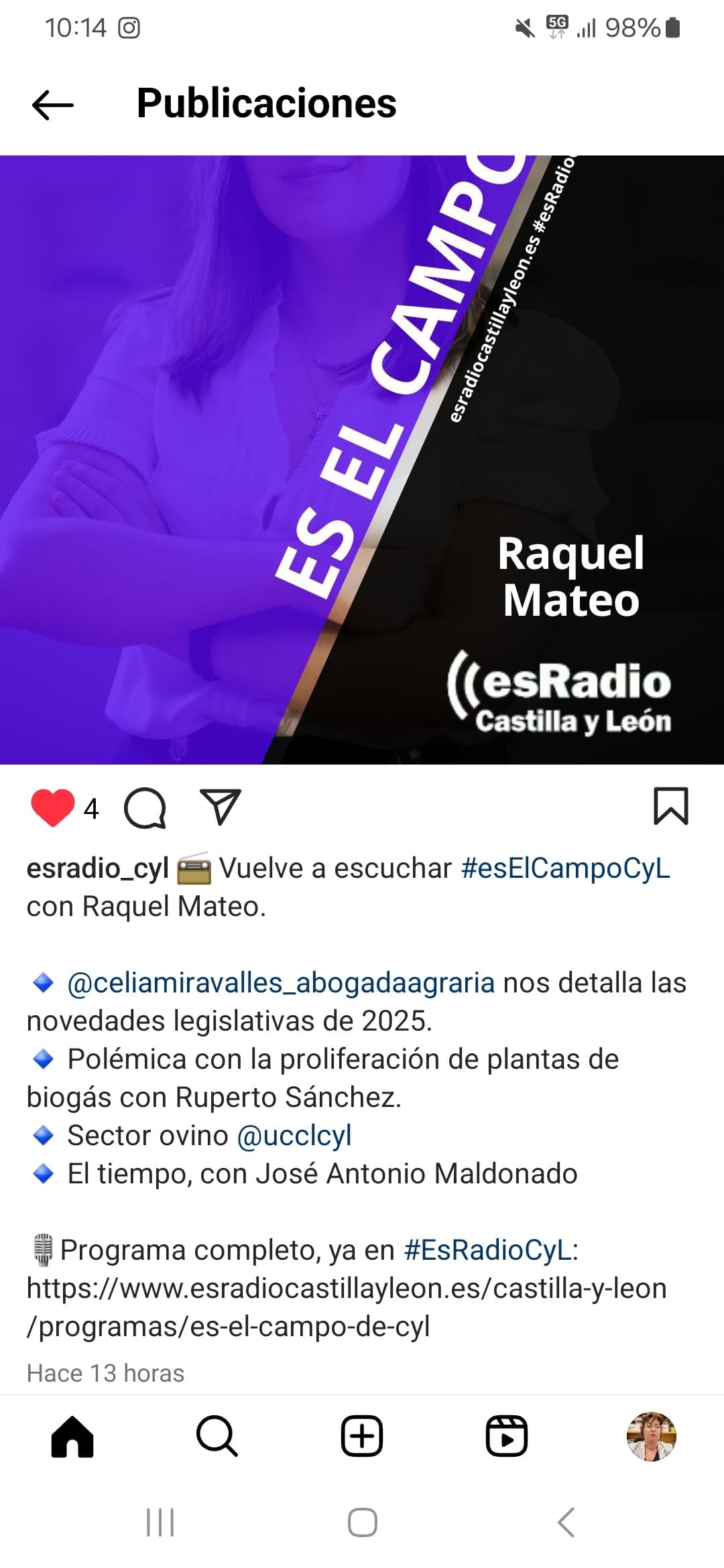Image resolution: width=724 pixels, height=1568 pixels.
Task: Tap the system home button
Action: [362, 1522]
